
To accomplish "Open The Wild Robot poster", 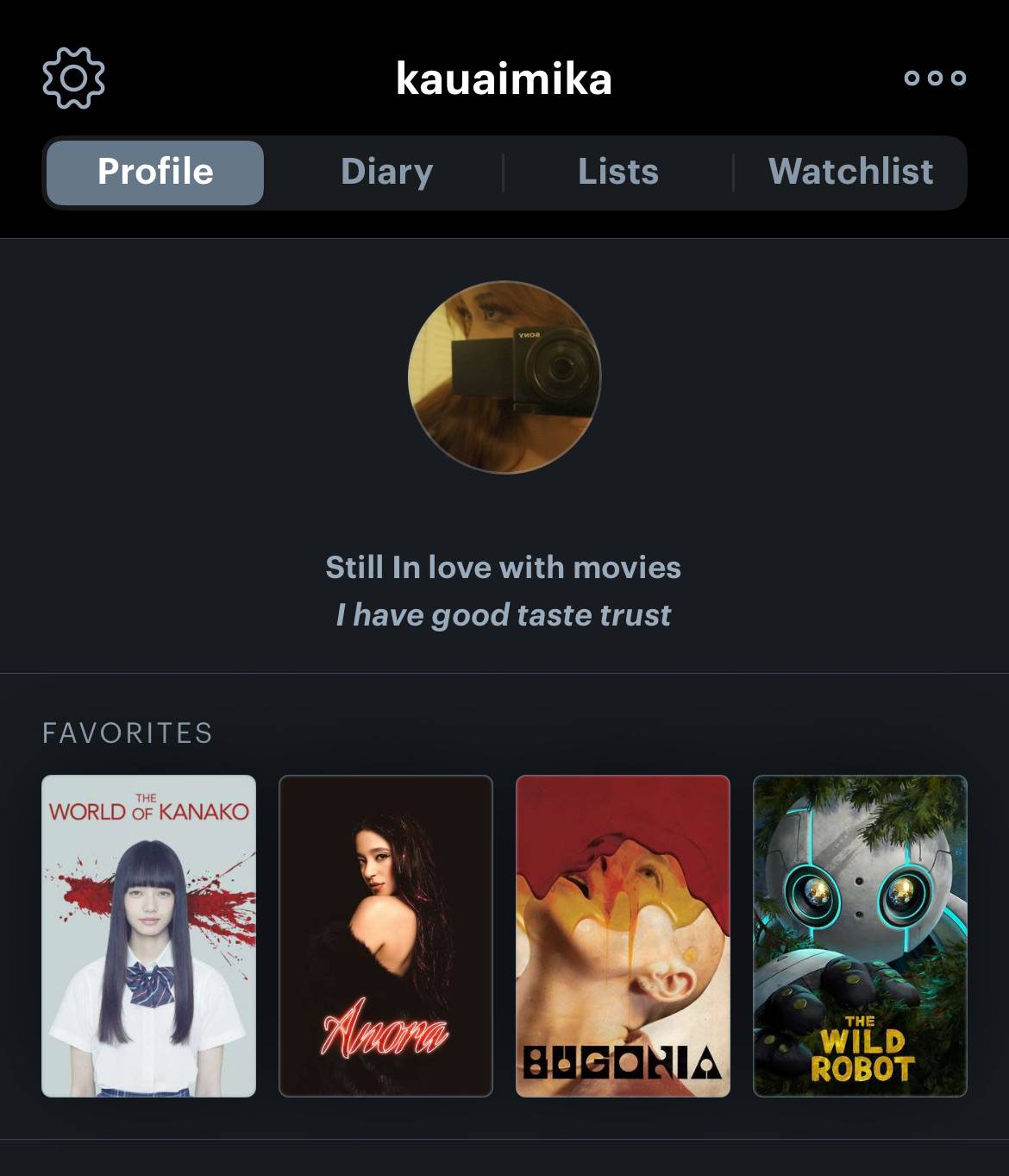I will tap(860, 936).
